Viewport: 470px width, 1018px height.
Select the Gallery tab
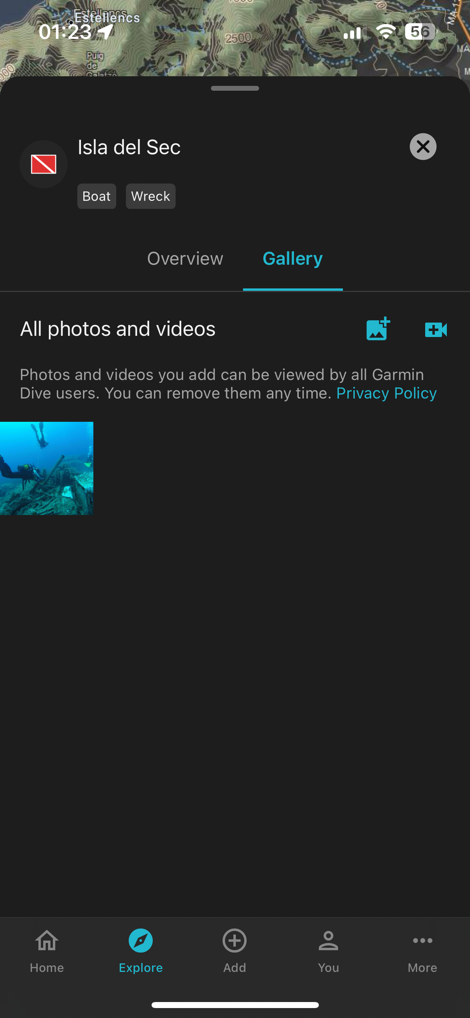tap(293, 258)
